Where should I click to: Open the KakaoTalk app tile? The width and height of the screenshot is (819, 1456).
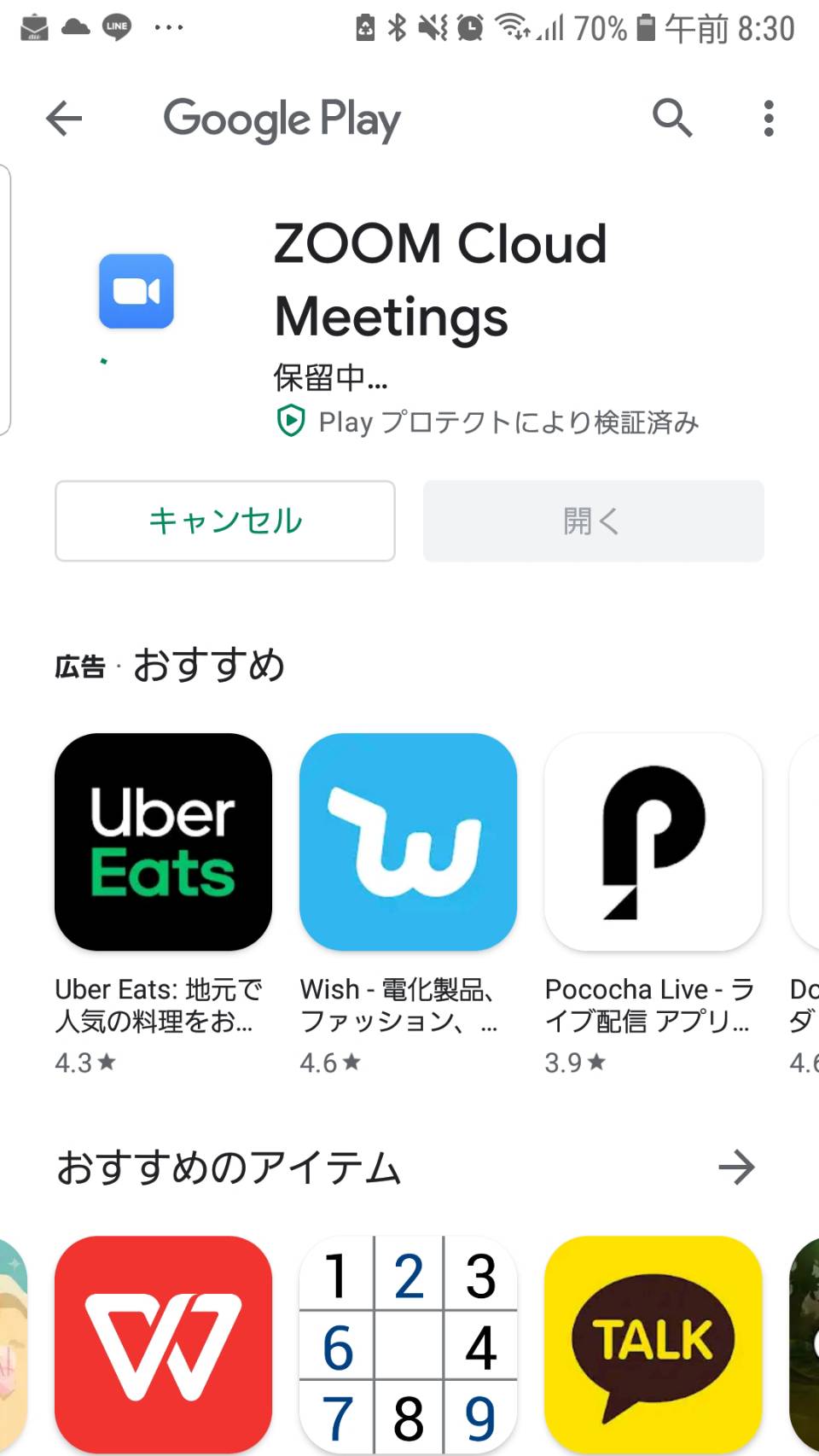653,1344
